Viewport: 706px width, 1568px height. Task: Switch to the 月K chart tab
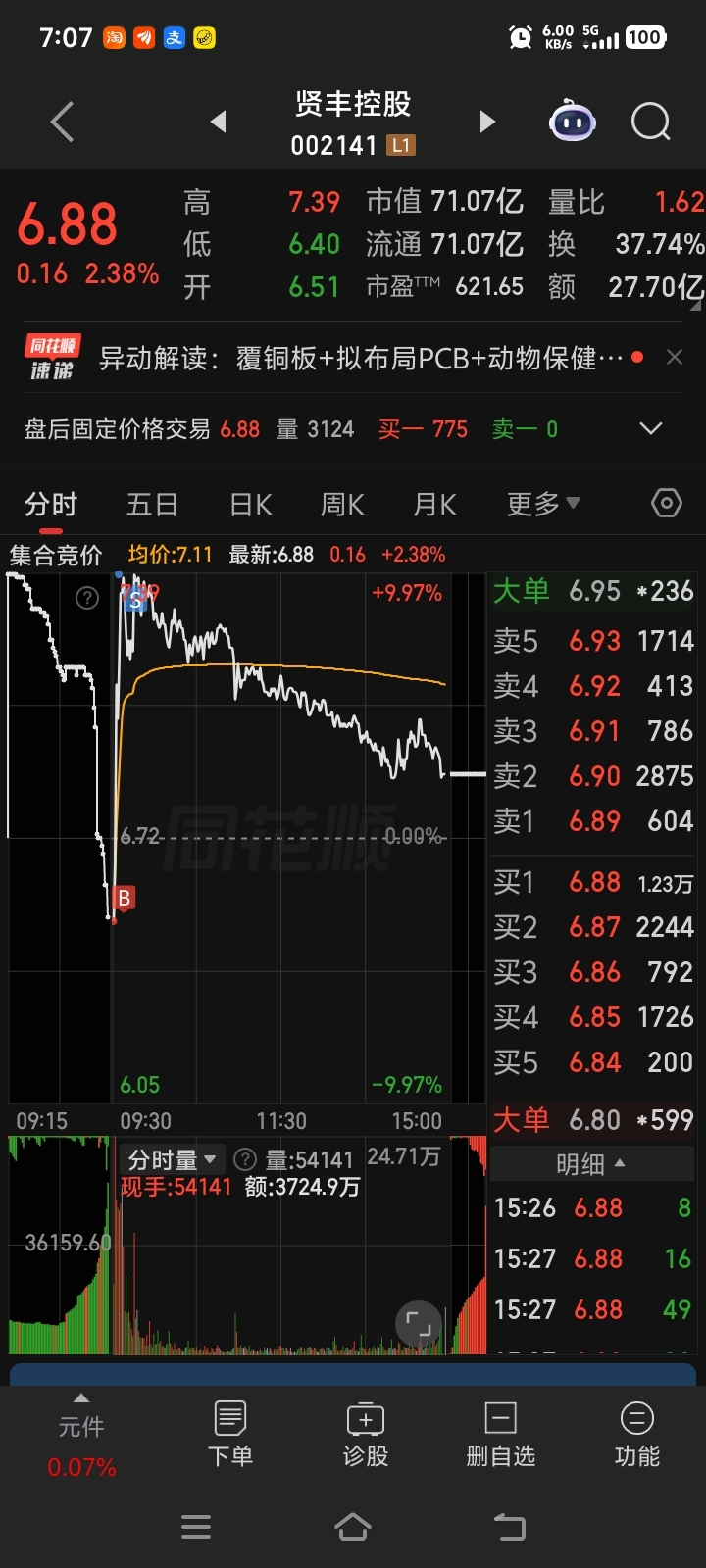[434, 505]
